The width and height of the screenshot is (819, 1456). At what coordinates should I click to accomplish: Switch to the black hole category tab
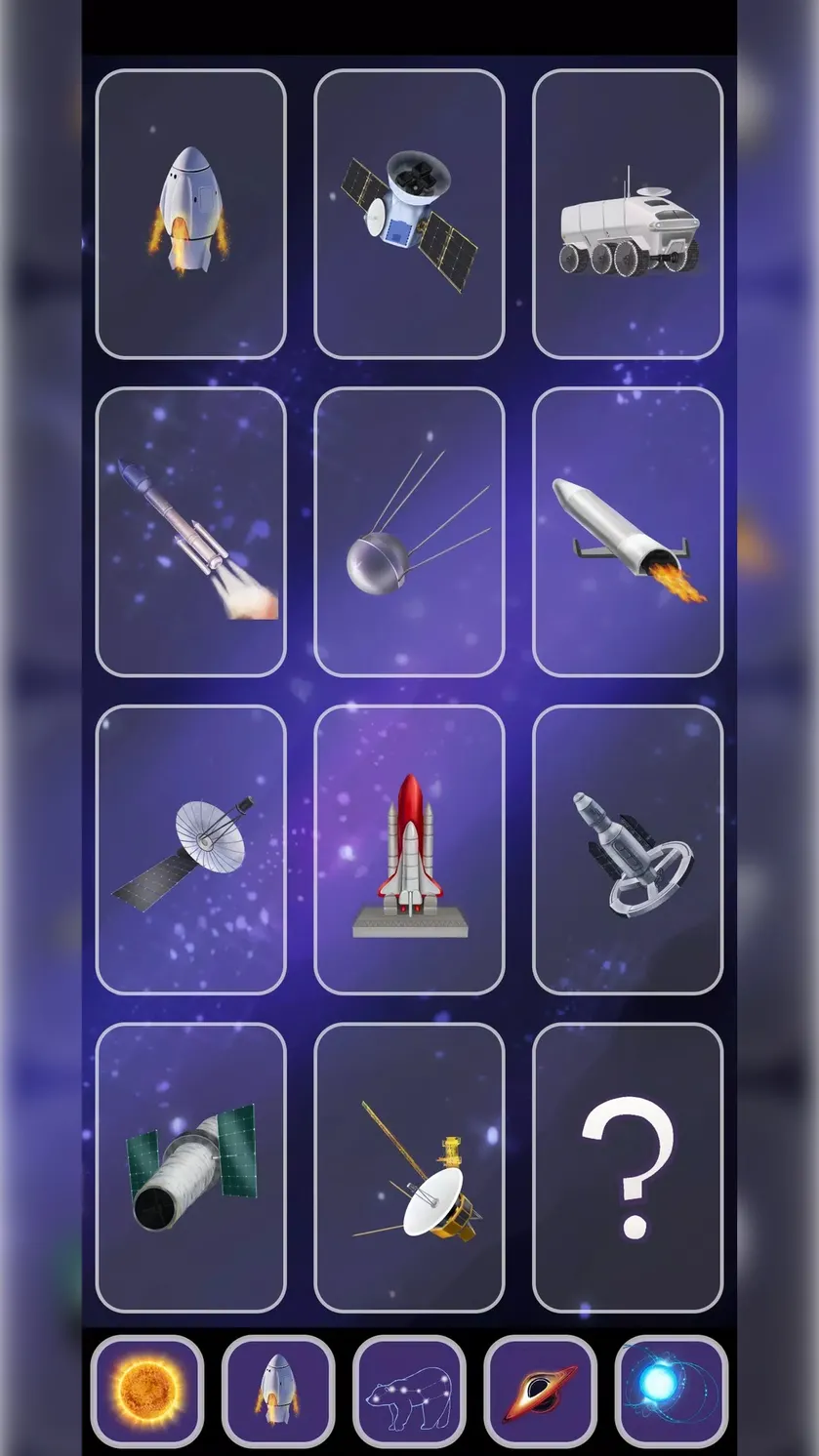tap(540, 1391)
